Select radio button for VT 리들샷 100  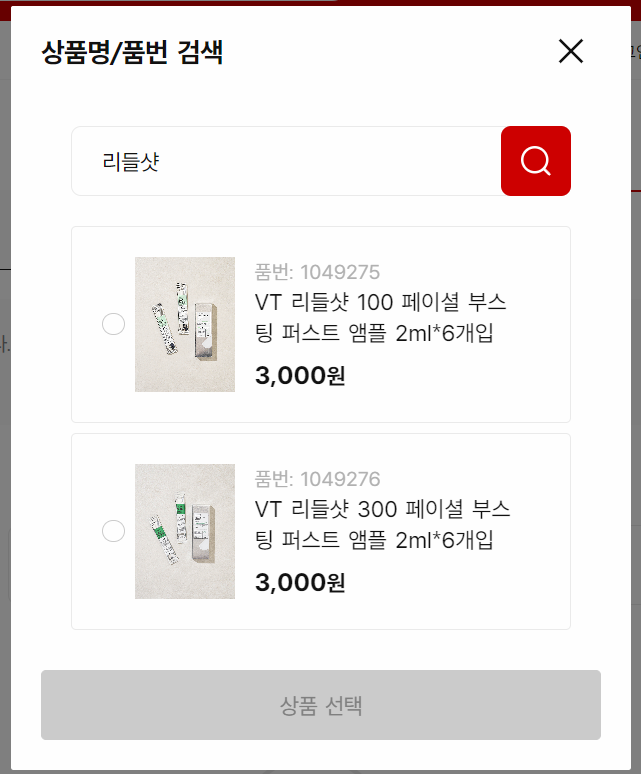pos(114,324)
